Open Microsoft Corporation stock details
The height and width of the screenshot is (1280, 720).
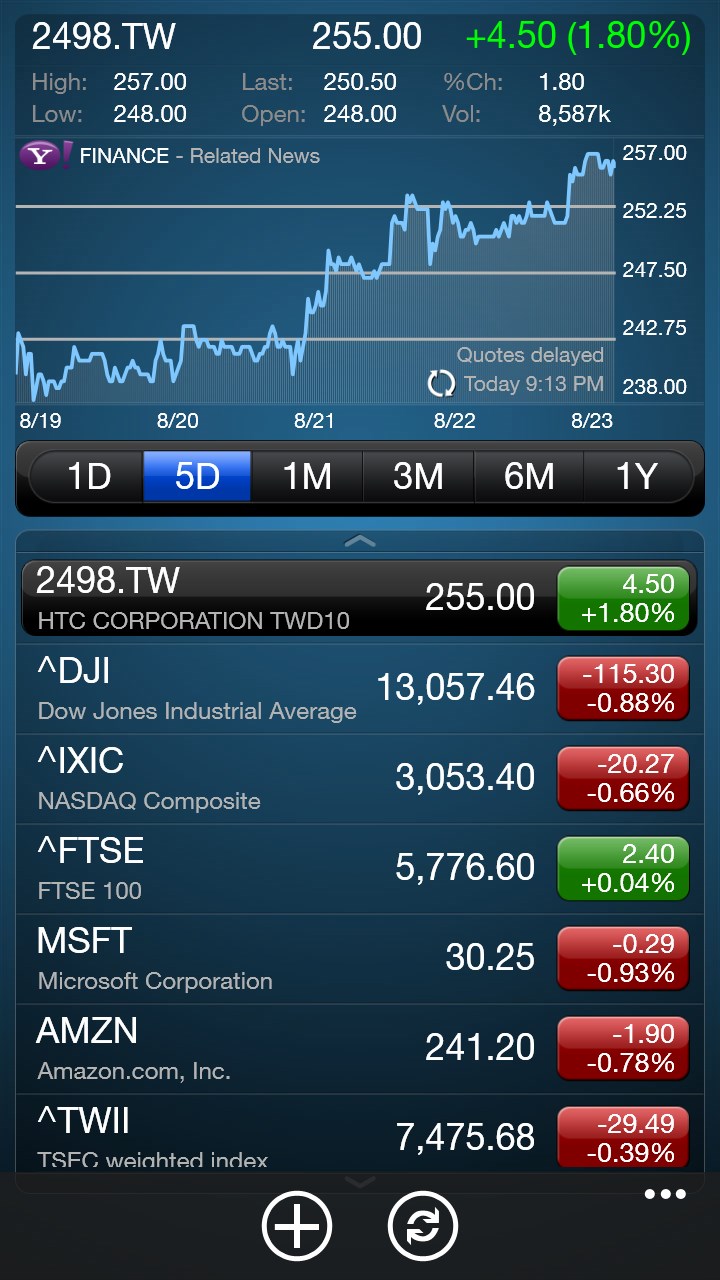coord(280,958)
